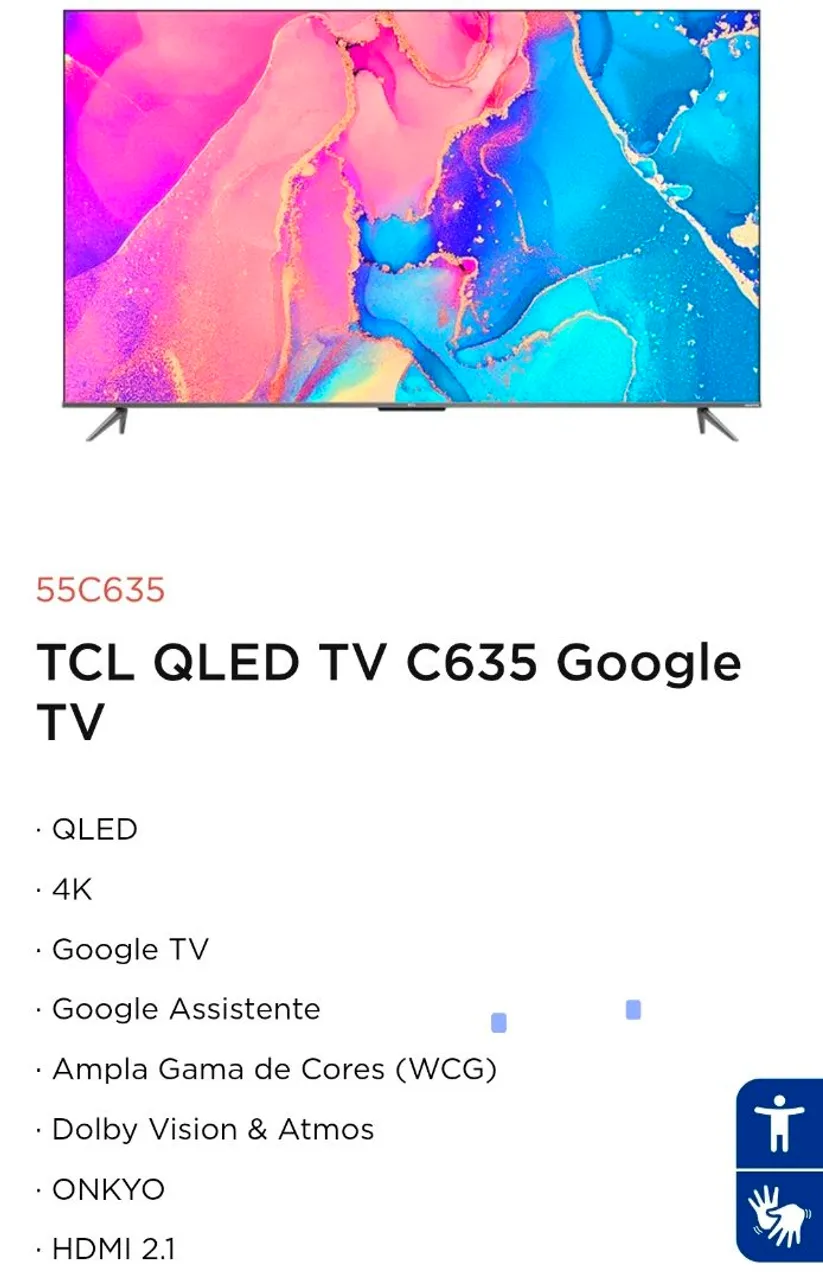Viewport: 823px width, 1280px height.
Task: Open the accessibility options widget
Action: [780, 1123]
